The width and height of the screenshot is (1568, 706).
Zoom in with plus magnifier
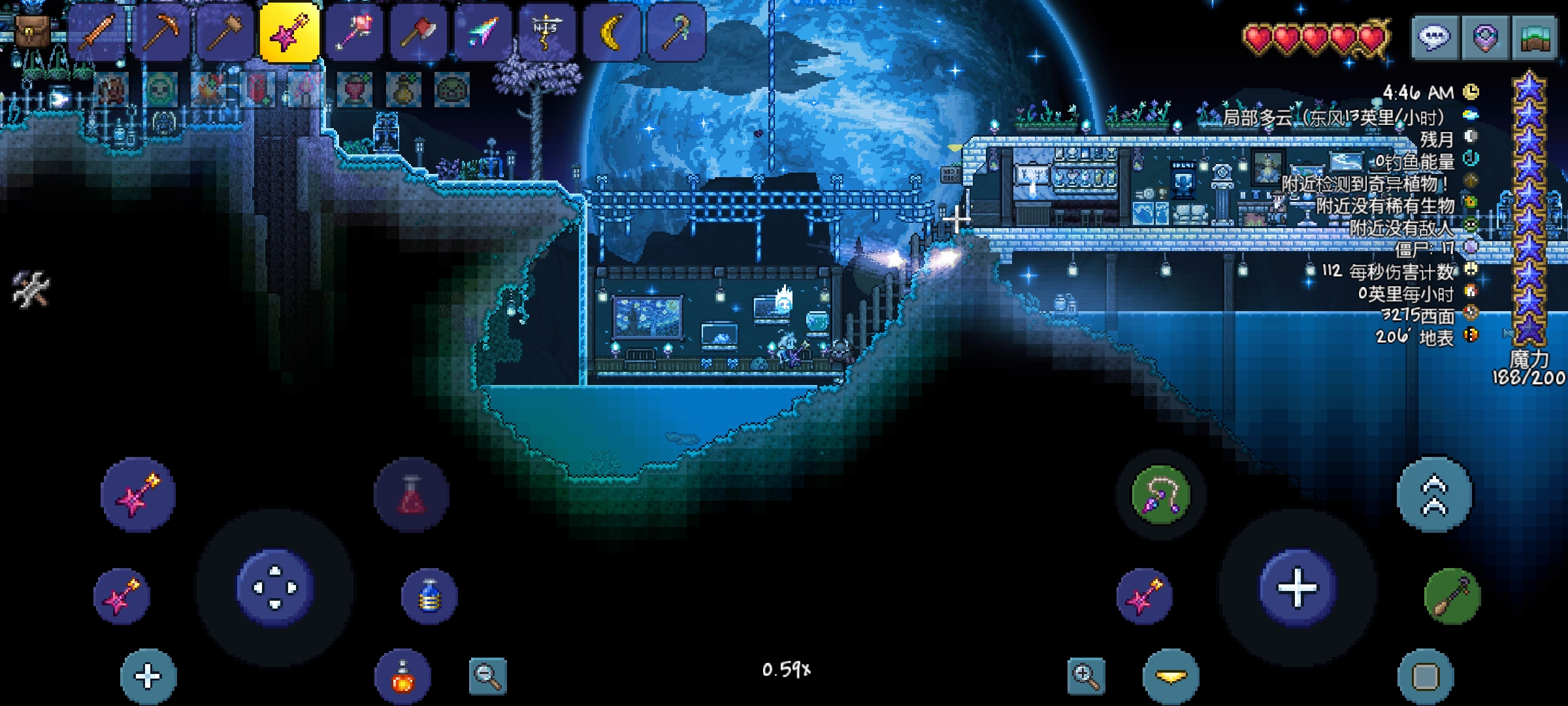tap(1086, 676)
